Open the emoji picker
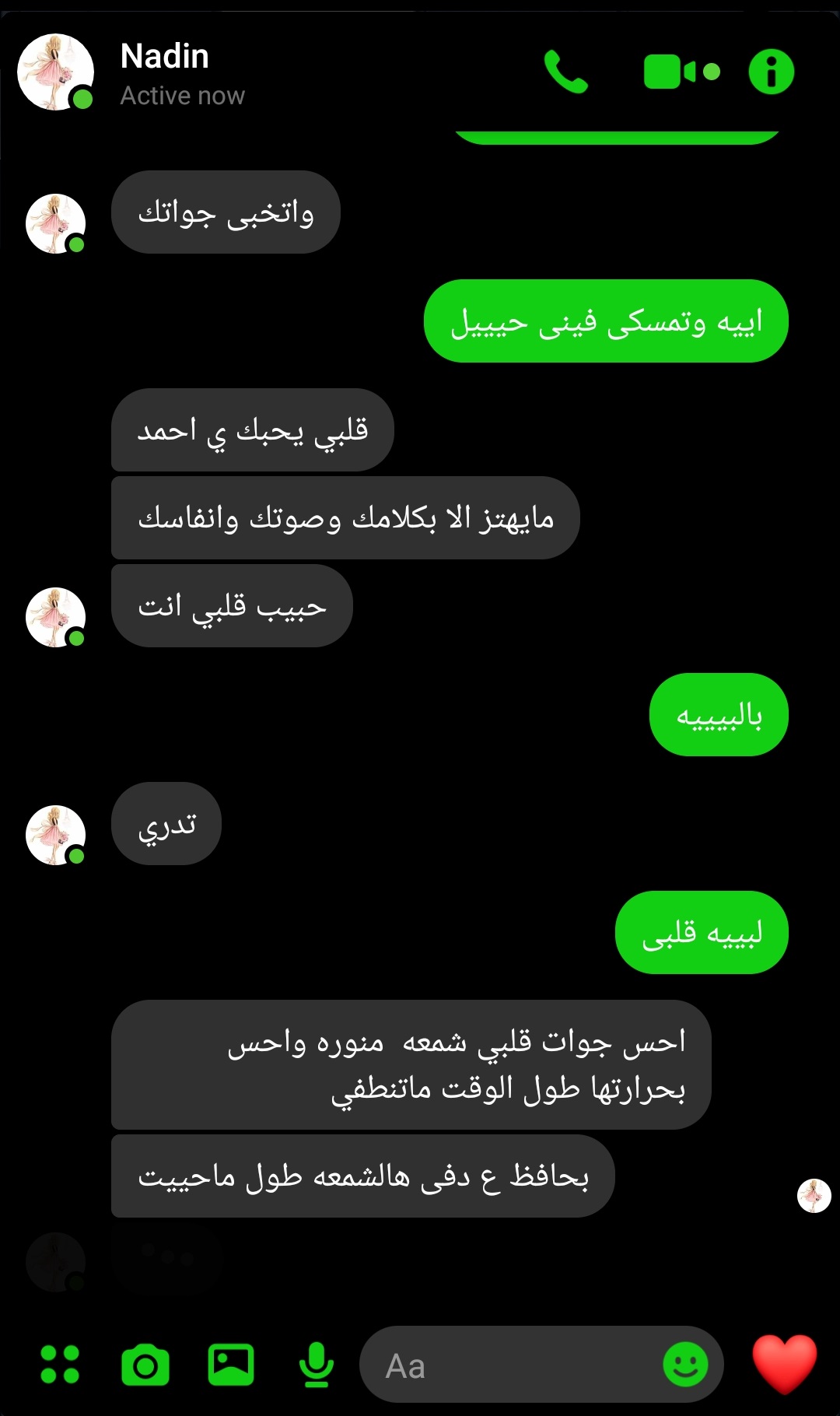Image resolution: width=840 pixels, height=1416 pixels. (685, 1365)
